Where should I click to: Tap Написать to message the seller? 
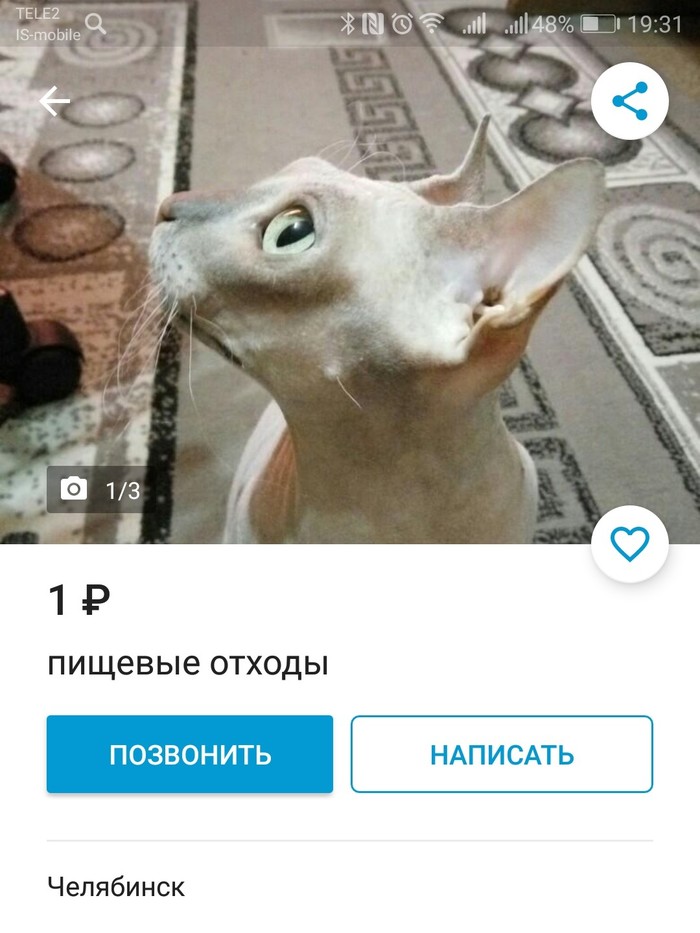click(501, 754)
